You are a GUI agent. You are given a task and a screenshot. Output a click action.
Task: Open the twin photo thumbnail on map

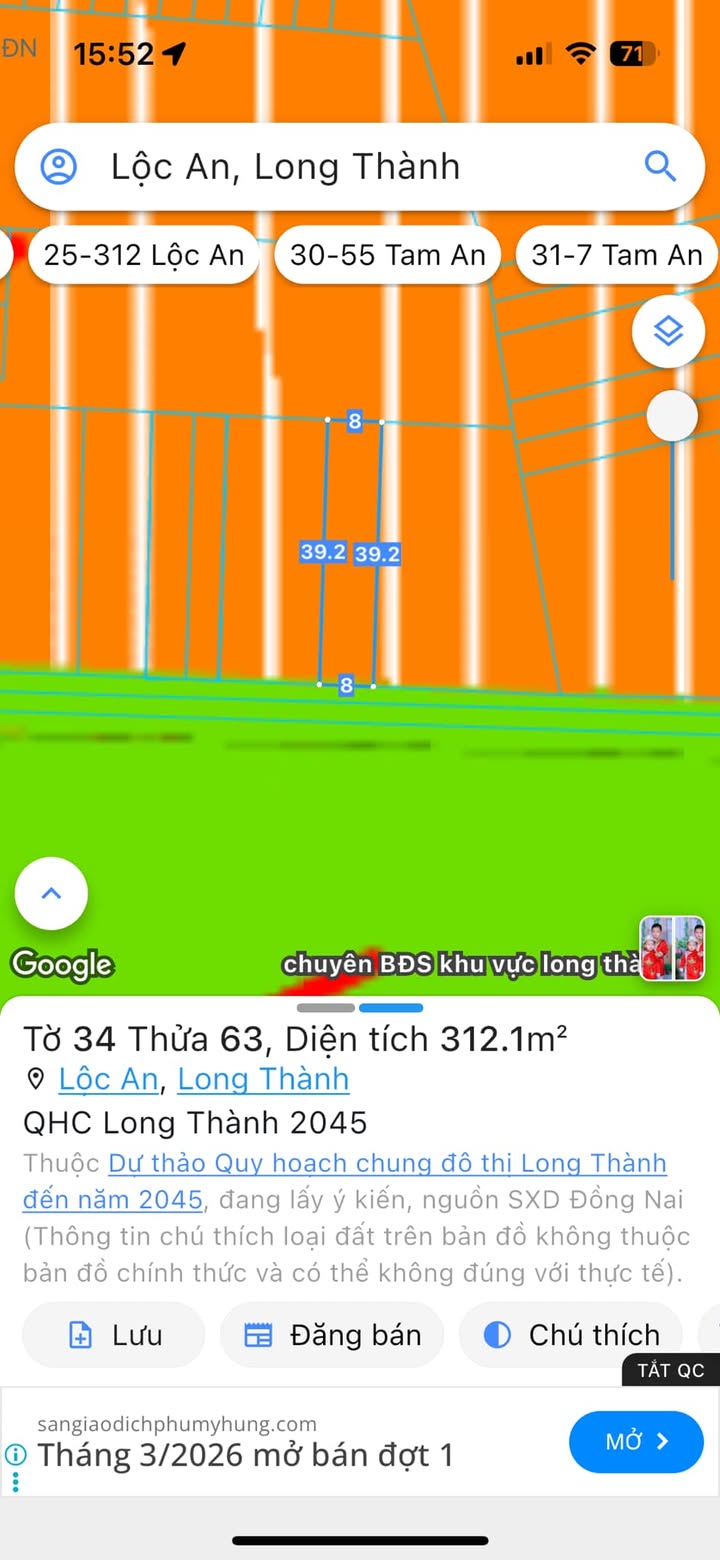tap(673, 947)
